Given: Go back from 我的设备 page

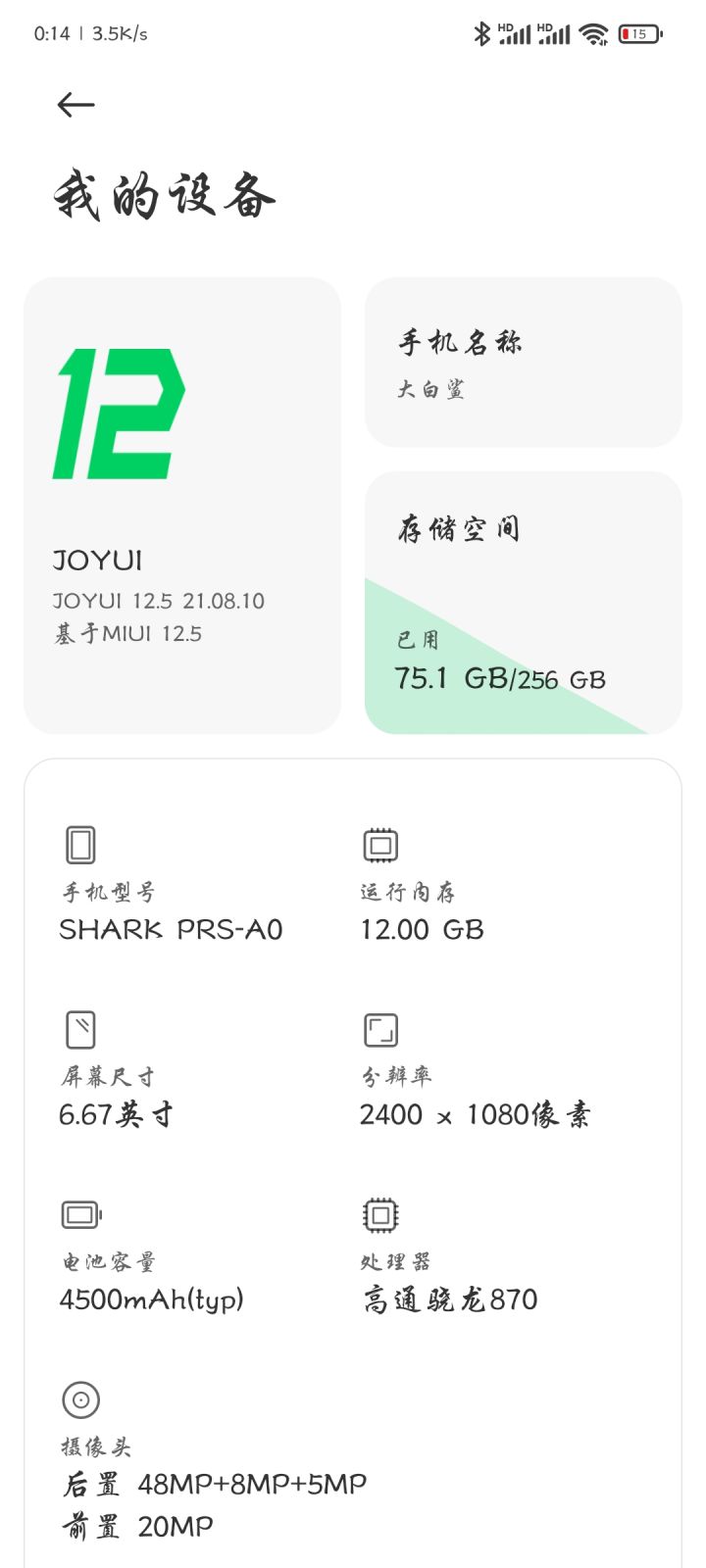Looking at the screenshot, I should (x=76, y=105).
